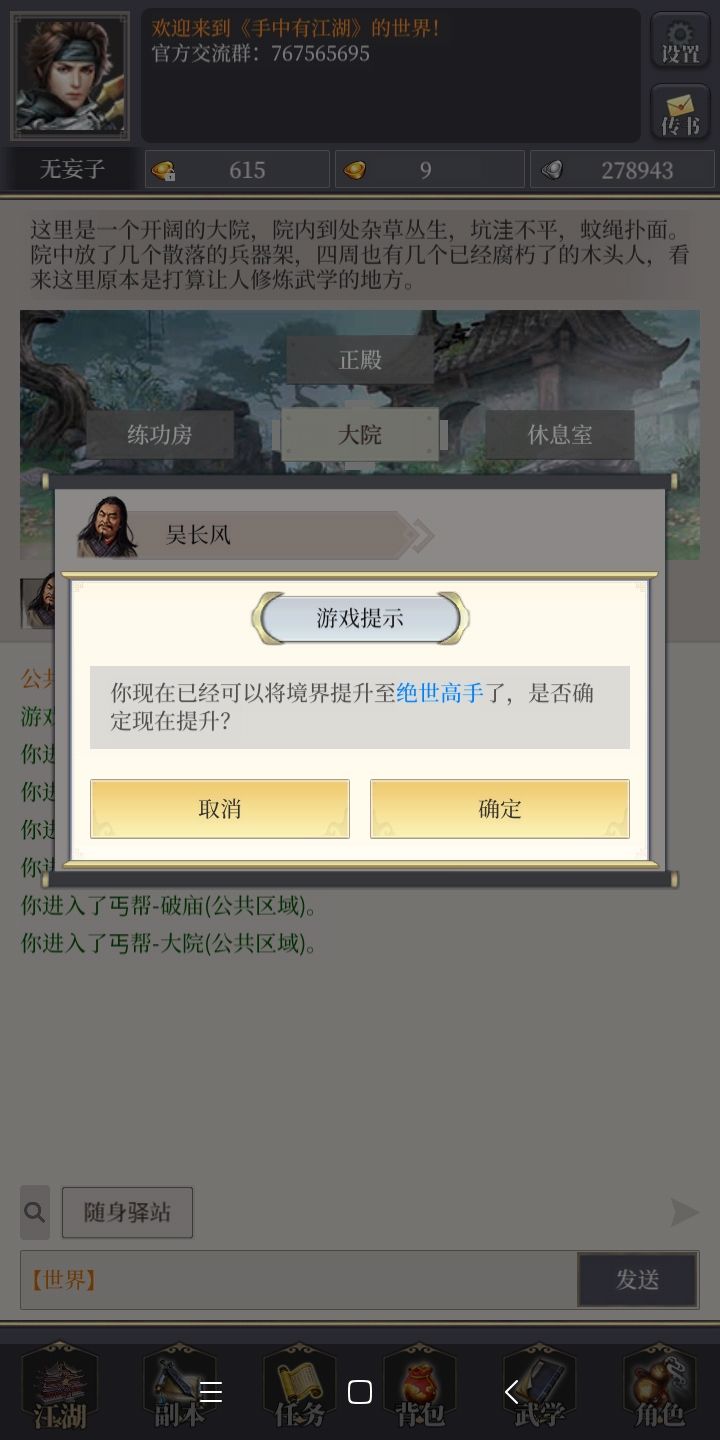Open the 角色 character gourd icon
720x1440 pixels.
[658, 1385]
